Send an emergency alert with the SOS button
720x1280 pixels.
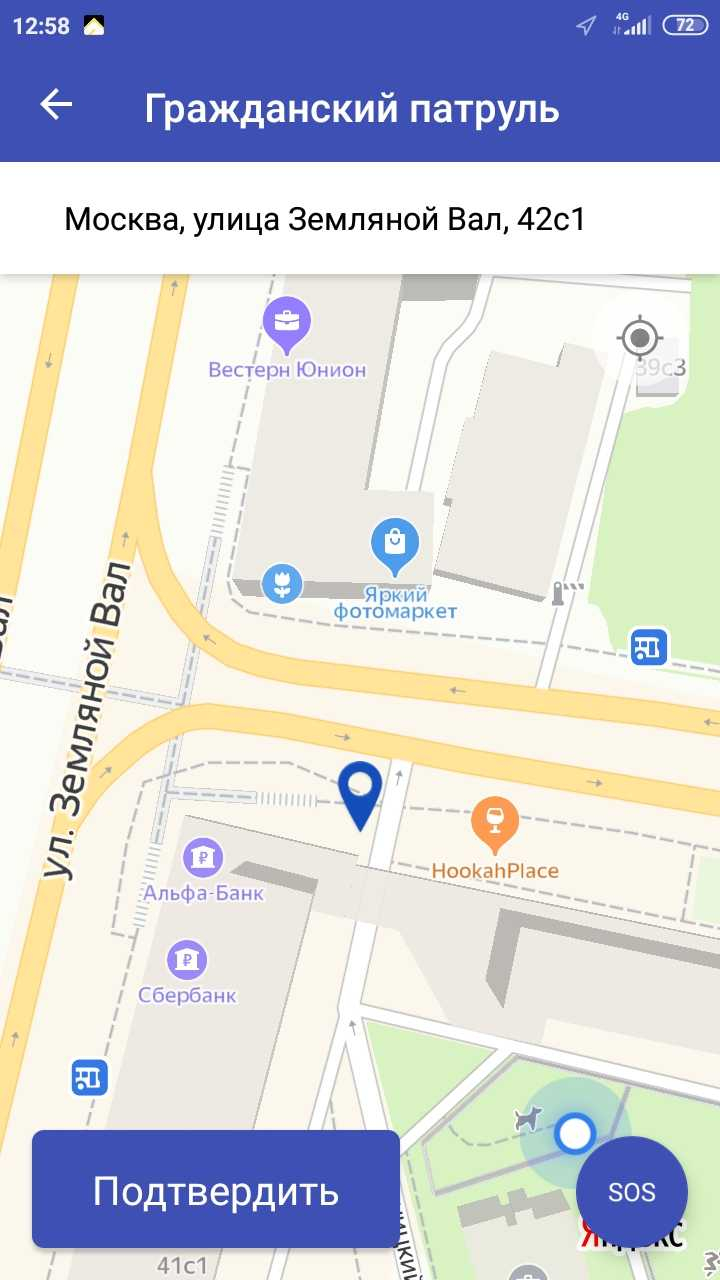tap(632, 1192)
